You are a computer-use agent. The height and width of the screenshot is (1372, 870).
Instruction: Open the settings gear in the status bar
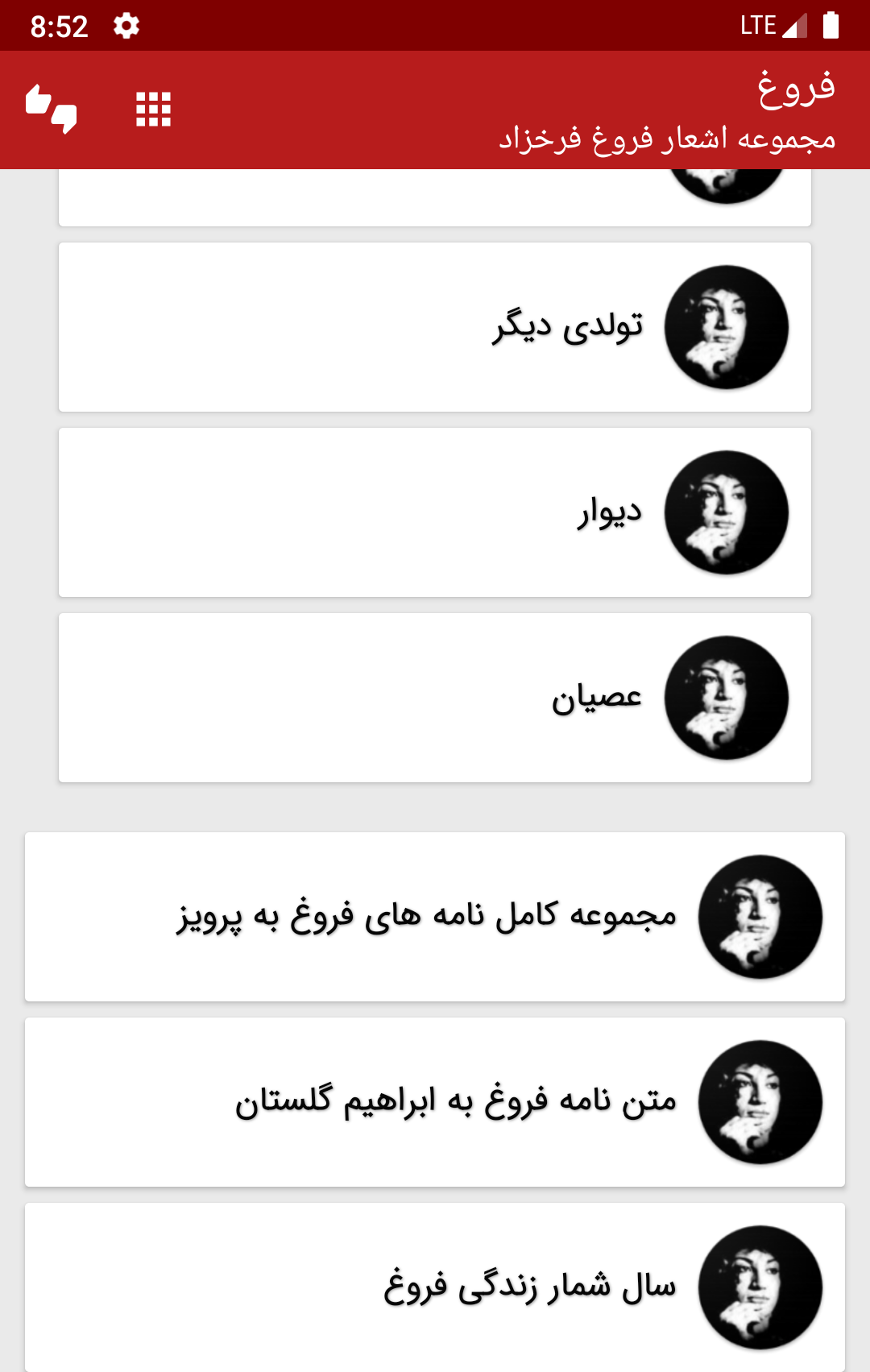click(x=126, y=25)
